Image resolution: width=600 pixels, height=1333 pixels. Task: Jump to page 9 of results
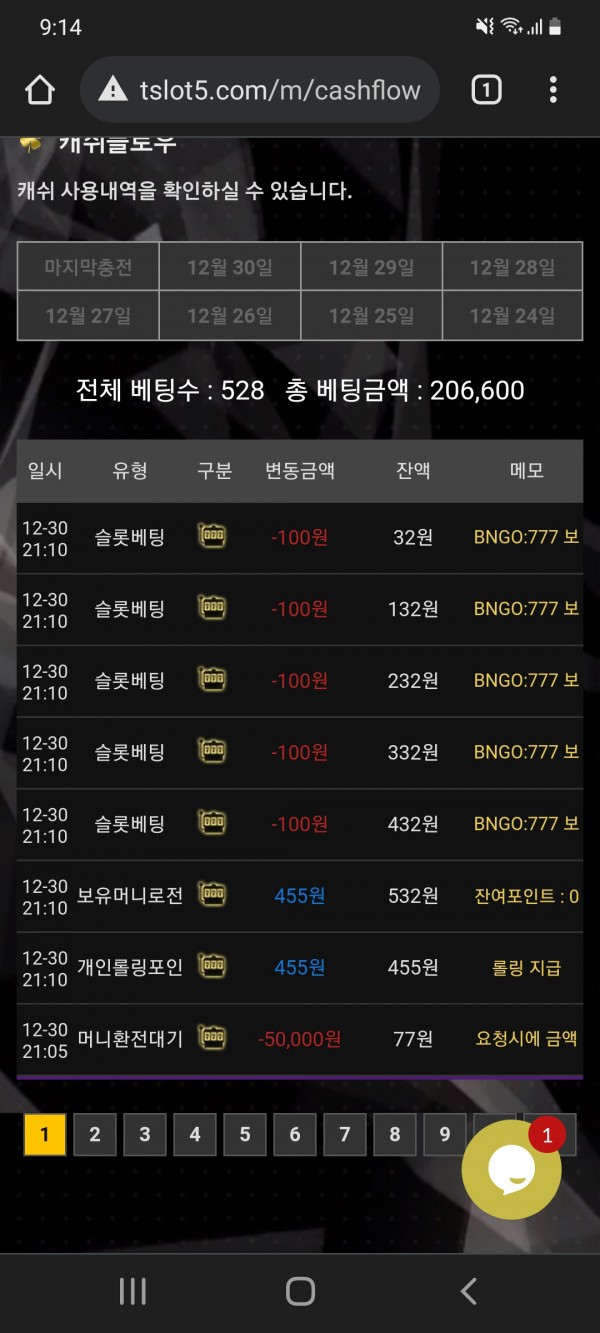pos(445,1135)
